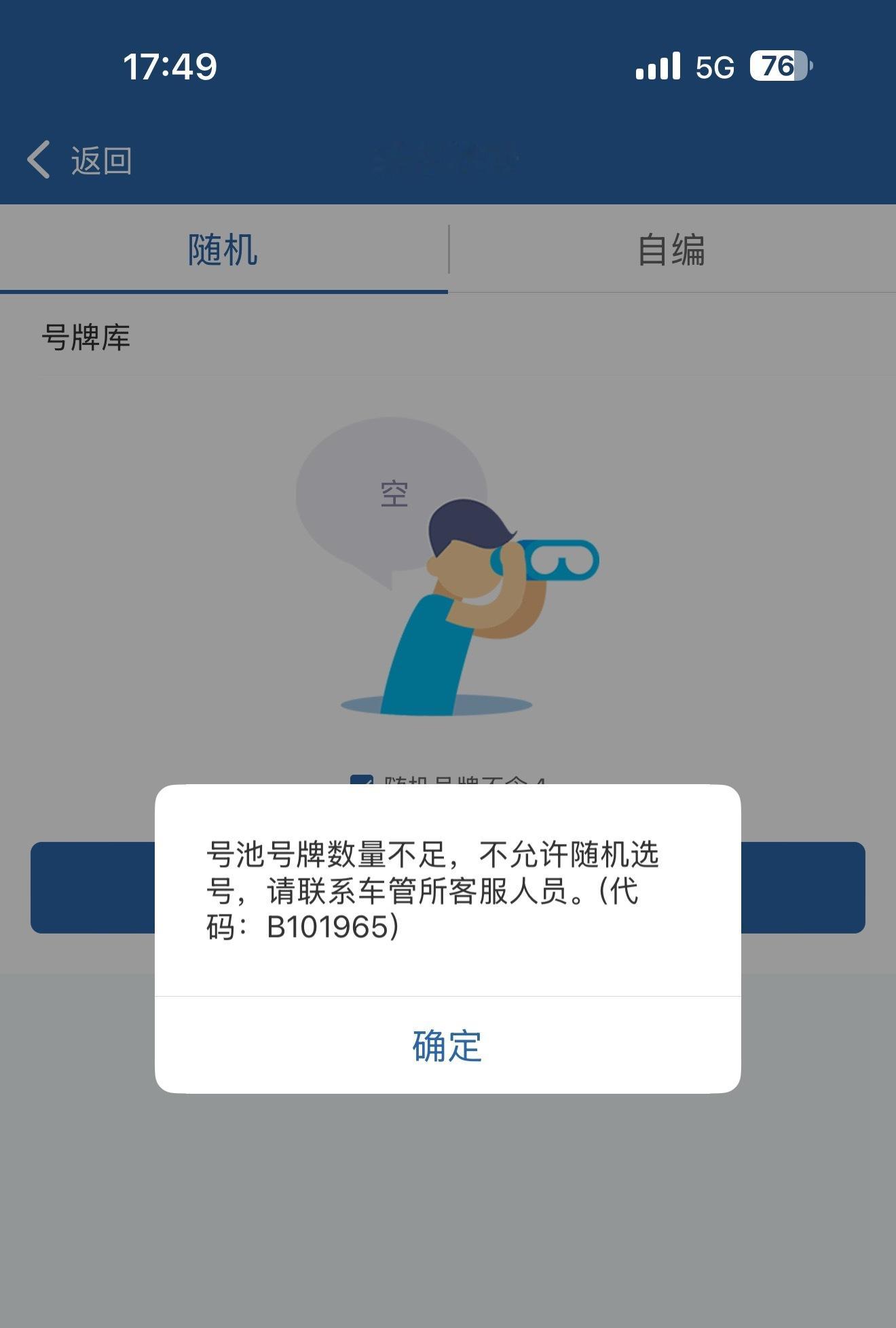Switch to the 自编 tab

pos(672,250)
